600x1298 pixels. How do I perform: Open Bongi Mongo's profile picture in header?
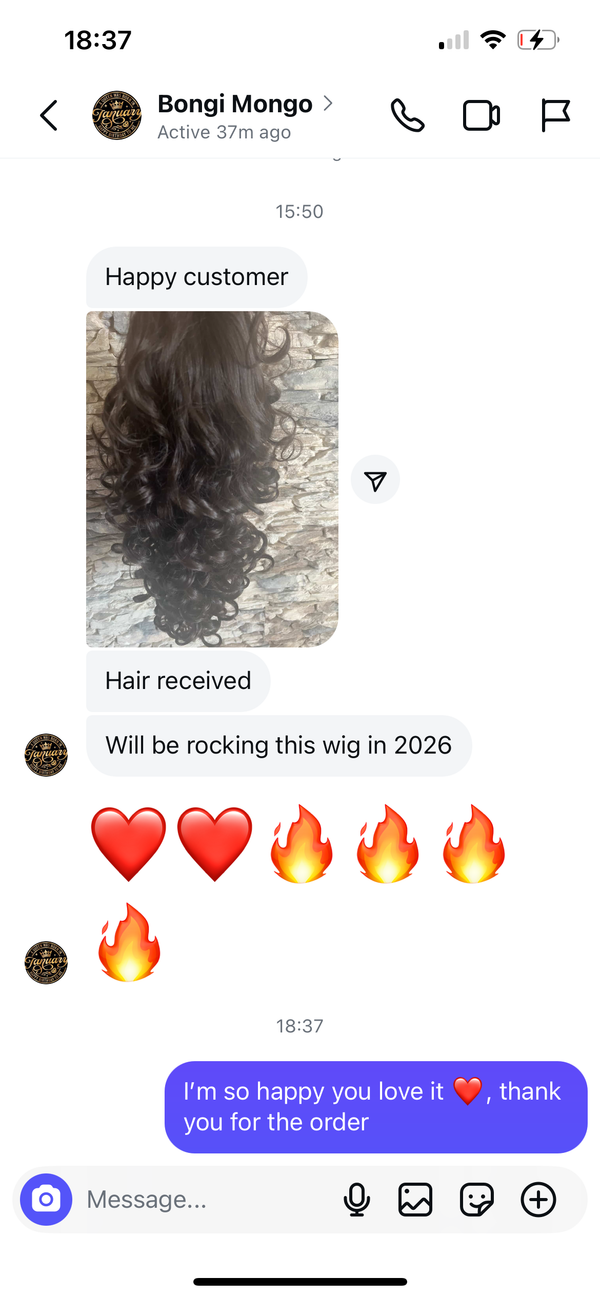coord(117,116)
